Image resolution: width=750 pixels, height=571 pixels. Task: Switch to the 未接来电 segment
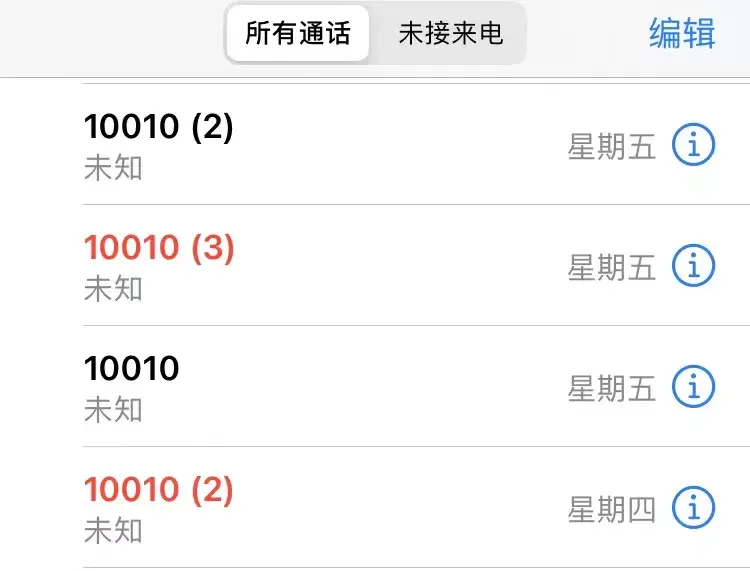coord(450,34)
